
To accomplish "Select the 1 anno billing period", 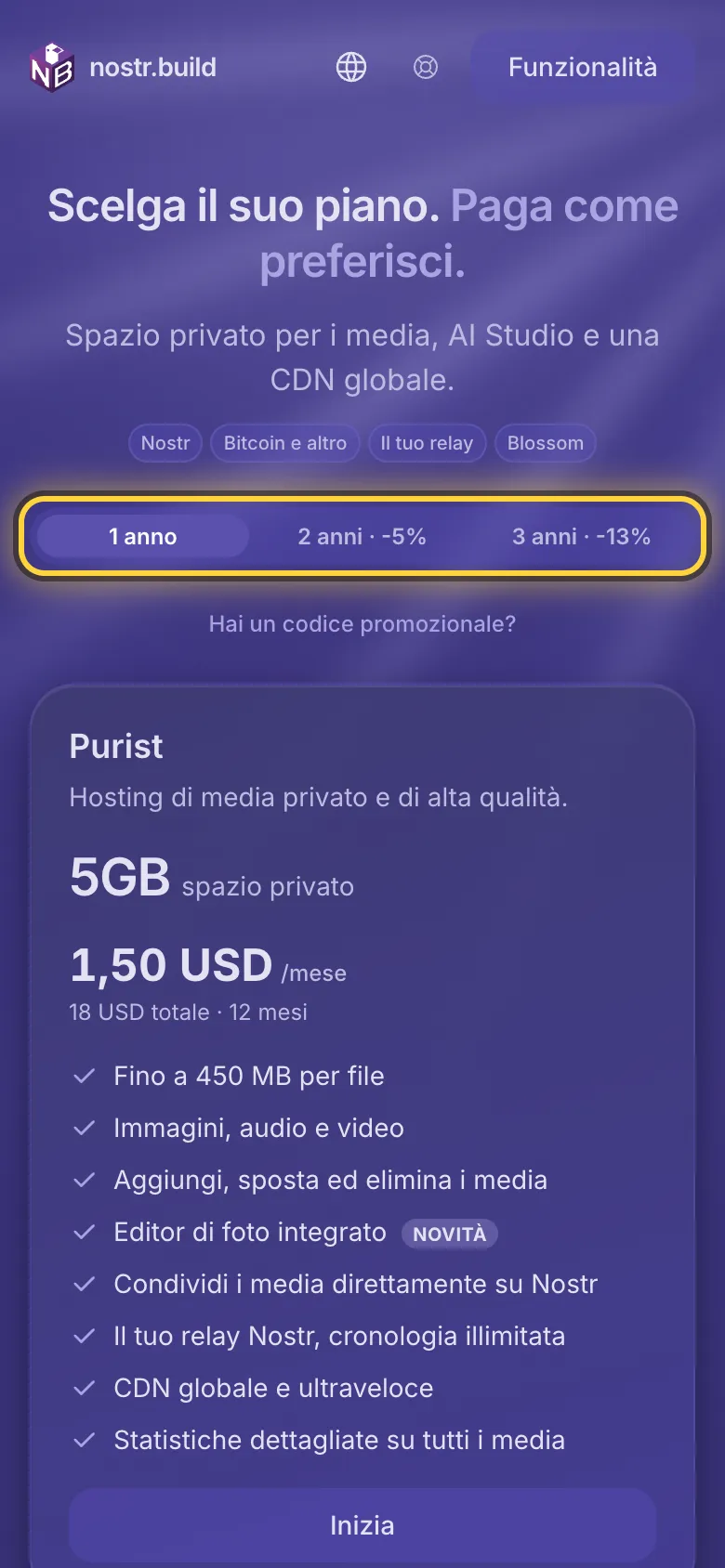I will click(x=143, y=537).
